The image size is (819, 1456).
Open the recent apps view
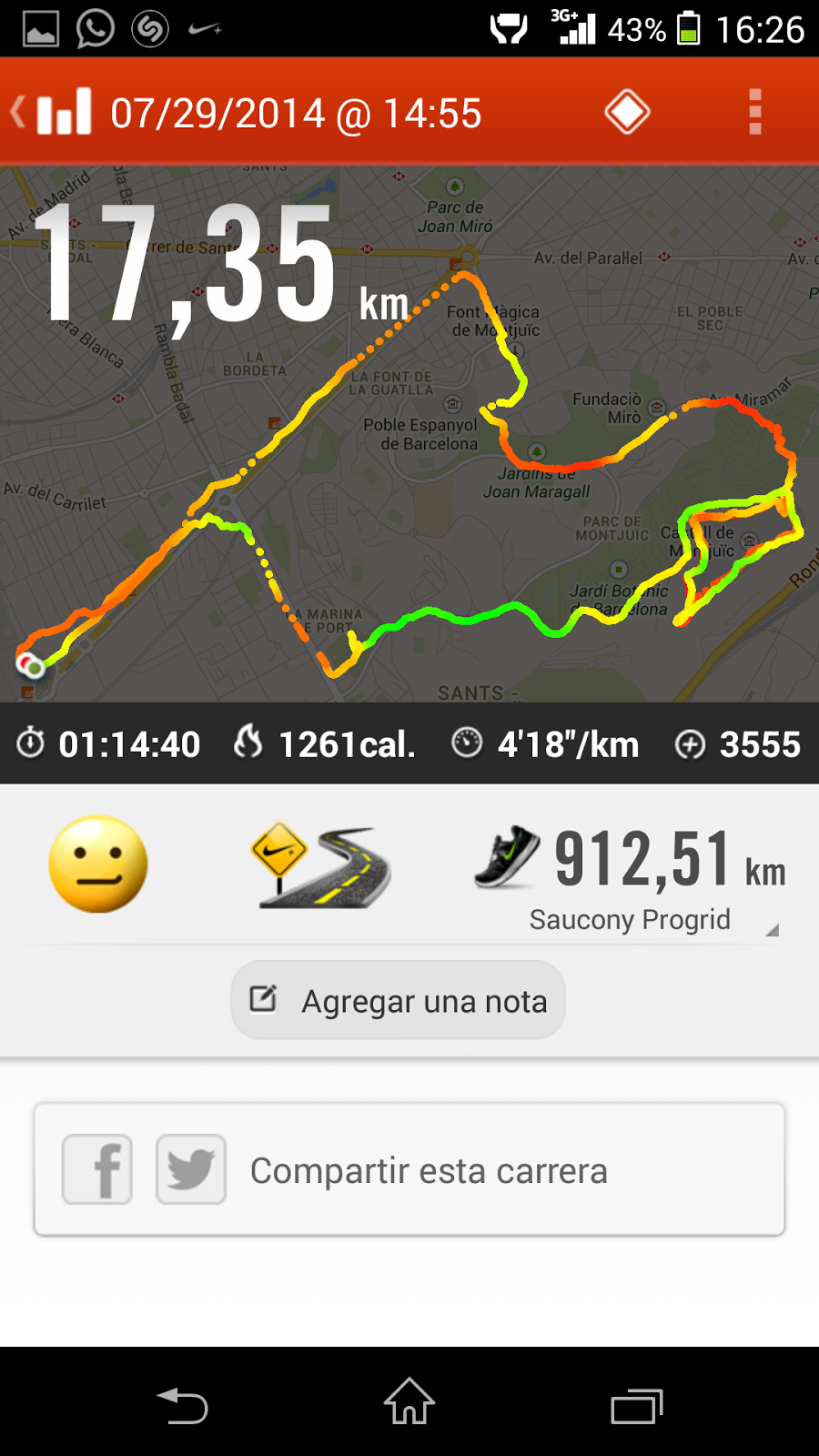click(x=636, y=1406)
